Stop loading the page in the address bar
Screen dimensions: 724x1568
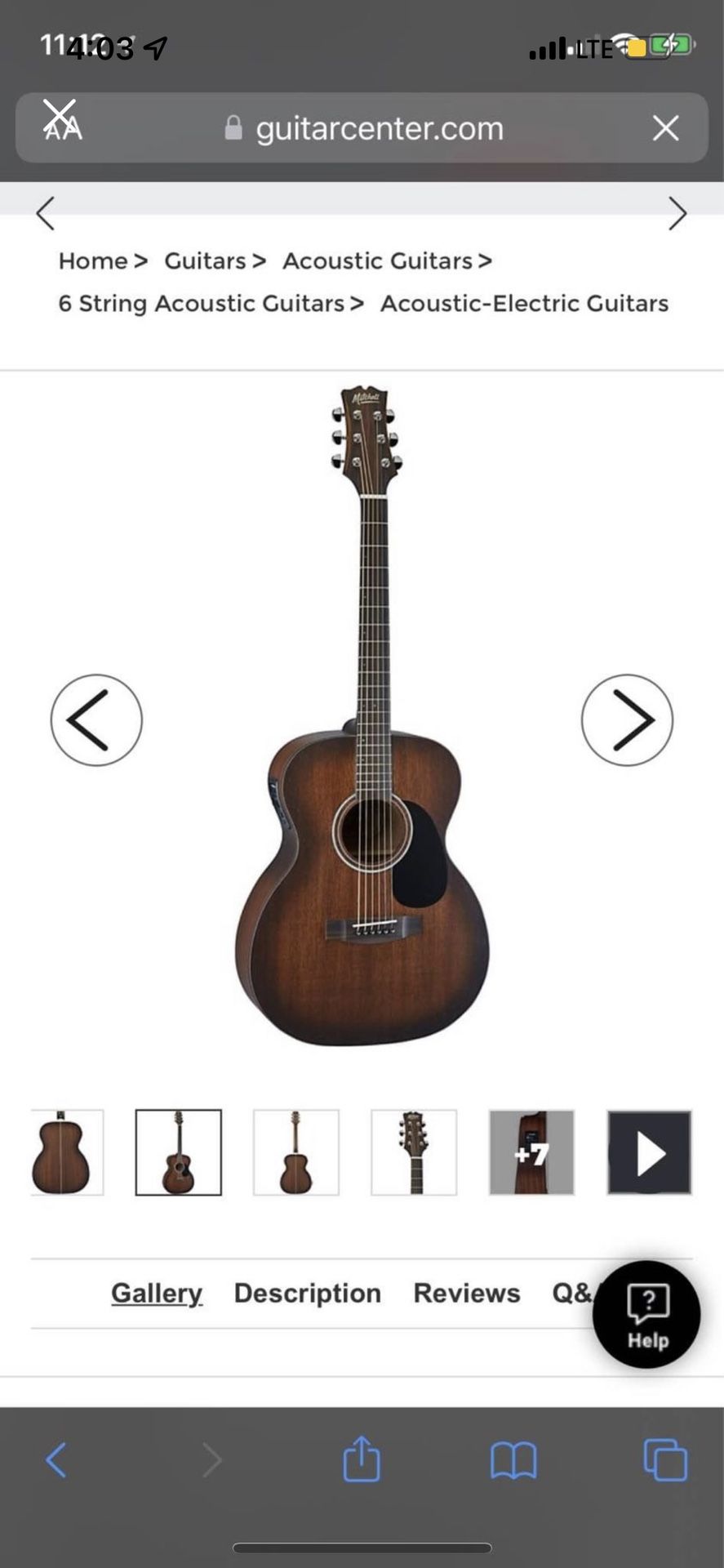[665, 128]
